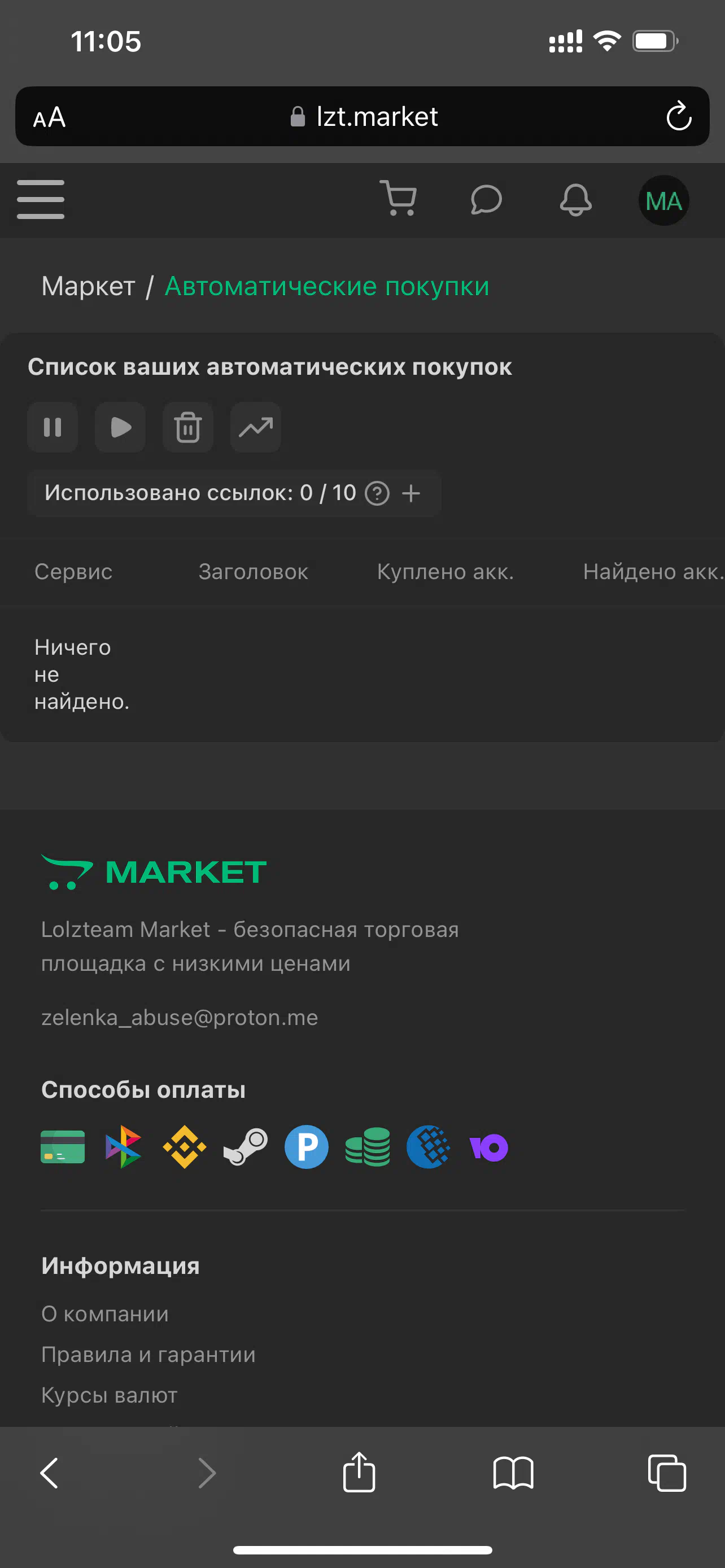
Task: Open Курсы валют
Action: tap(110, 1395)
